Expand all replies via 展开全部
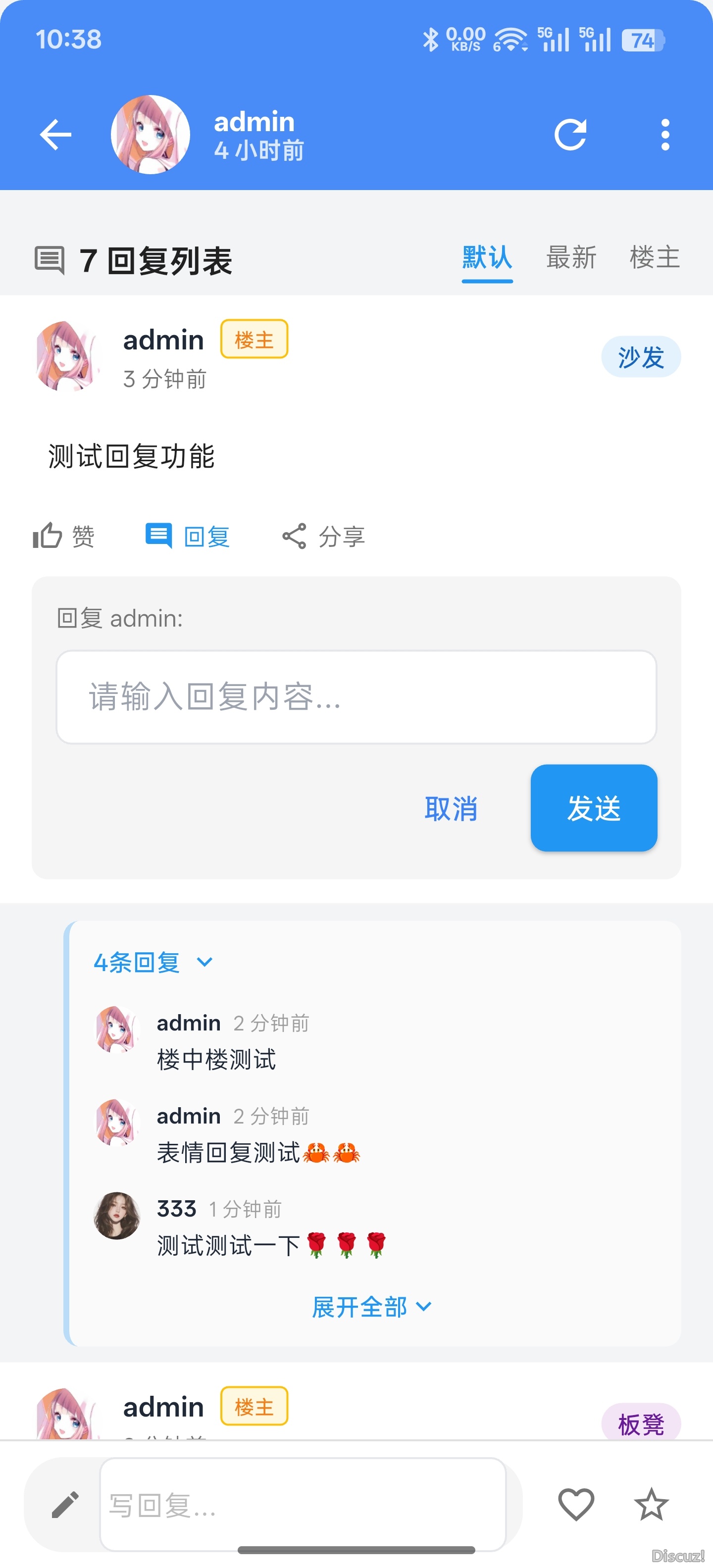This screenshot has height=1568, width=713. (x=371, y=1307)
